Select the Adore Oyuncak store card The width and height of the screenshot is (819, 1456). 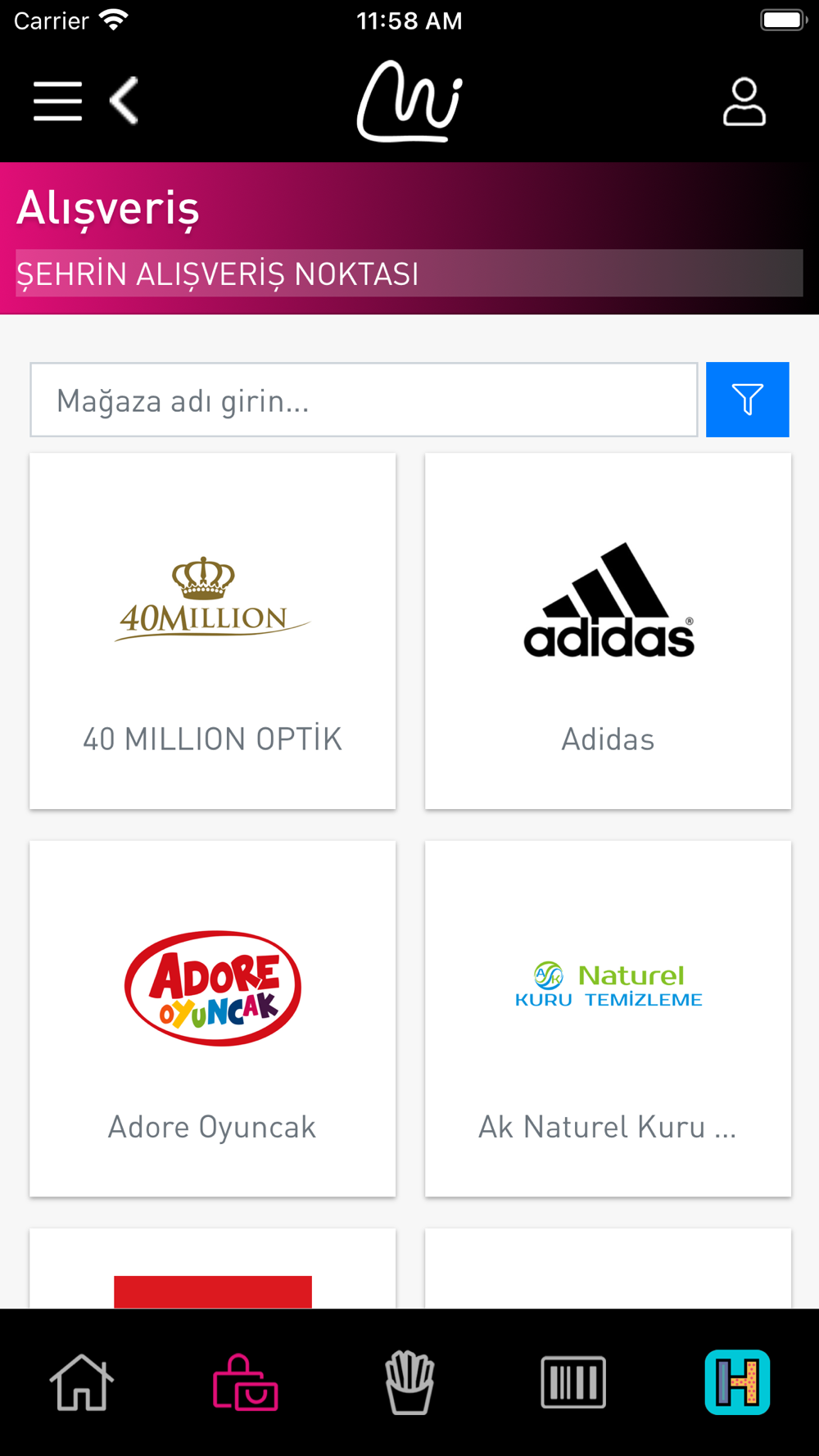pos(213,1019)
